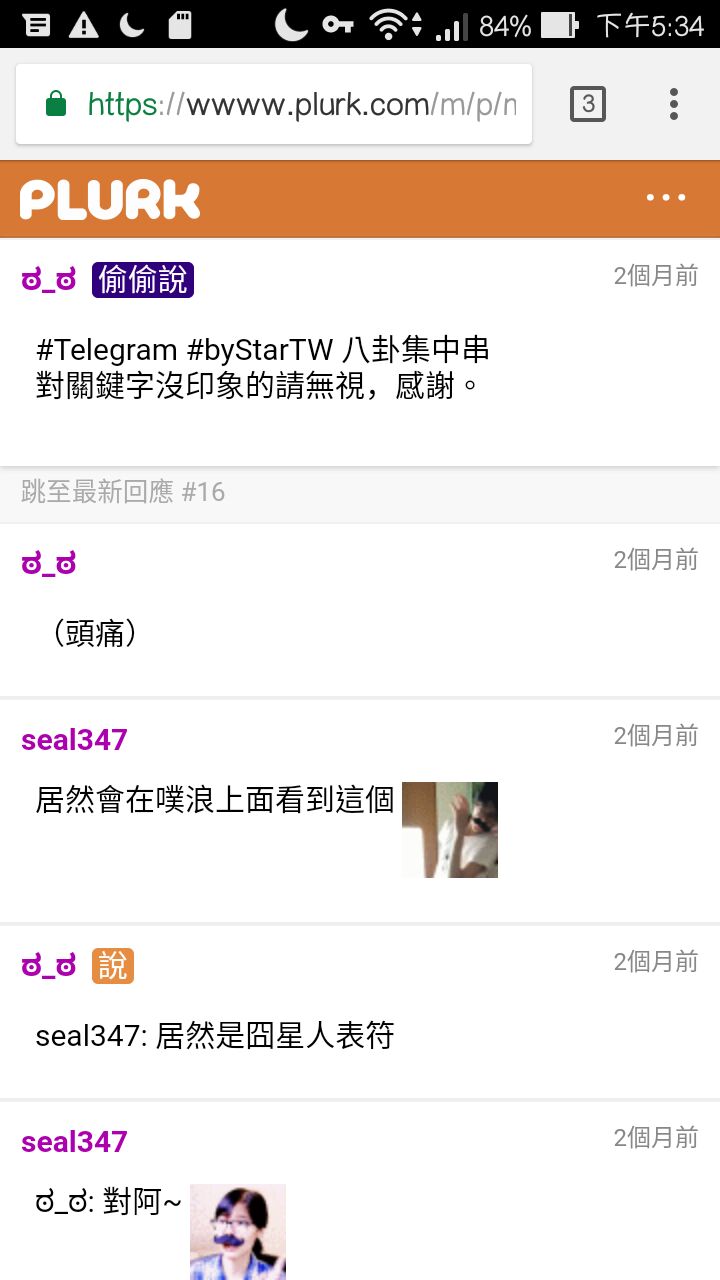Open the browser tab switcher
Viewport: 720px width, 1280px height.
coord(588,104)
